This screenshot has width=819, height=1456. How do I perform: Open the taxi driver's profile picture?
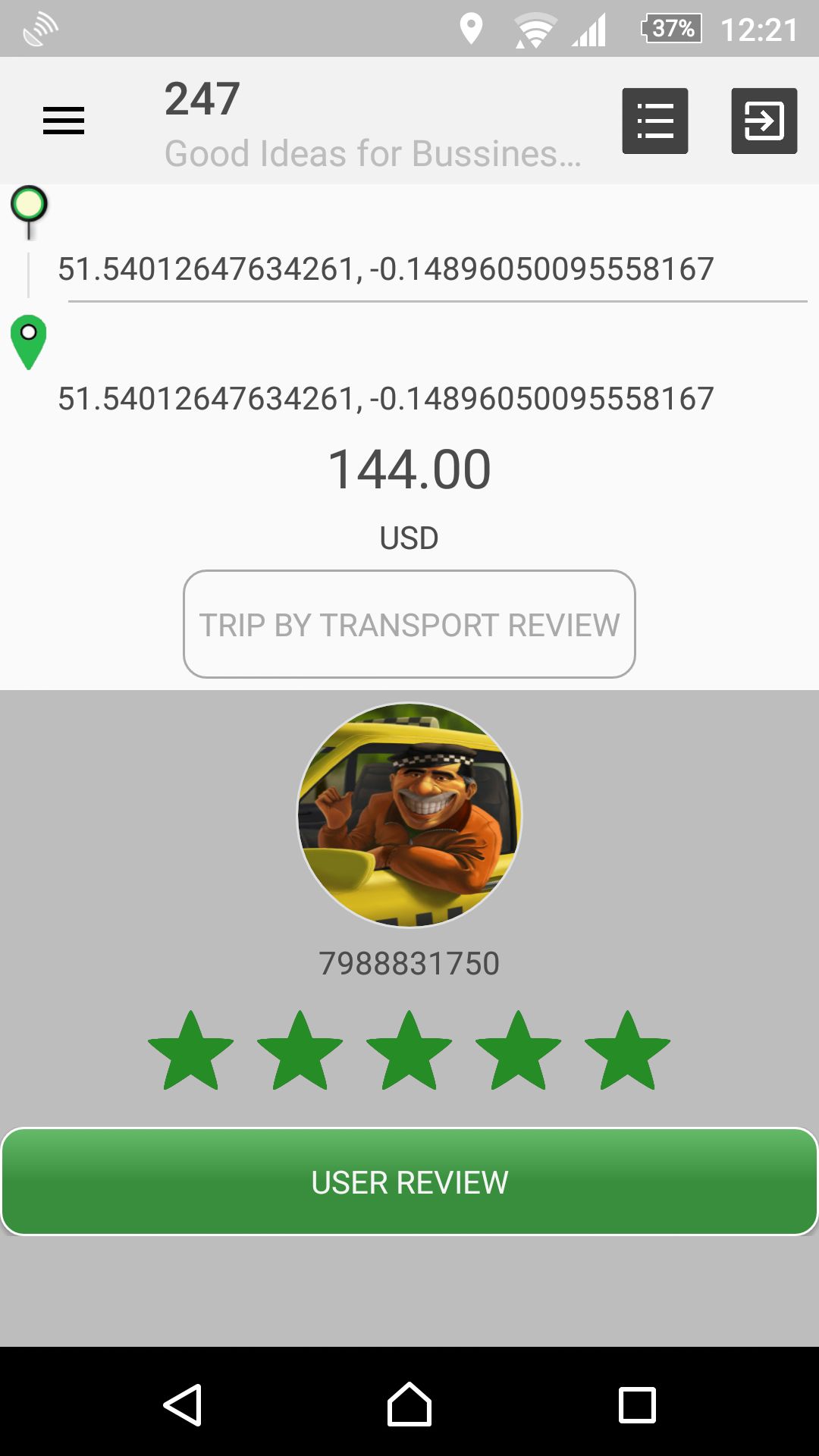tap(409, 815)
